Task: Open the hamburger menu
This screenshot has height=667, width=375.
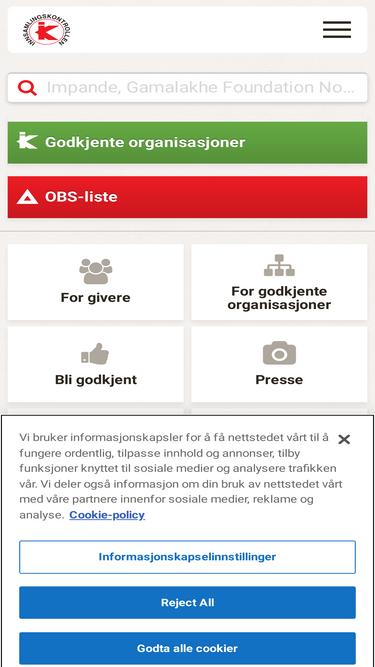Action: (337, 30)
